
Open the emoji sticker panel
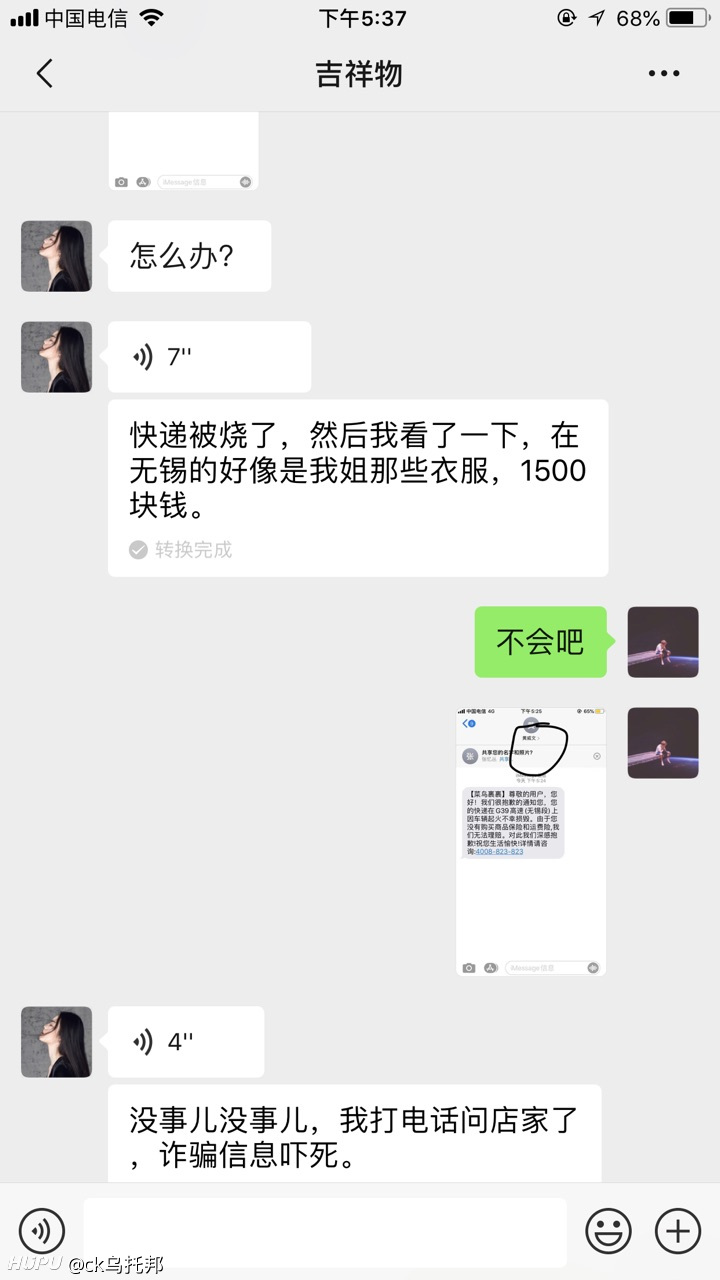(608, 1230)
